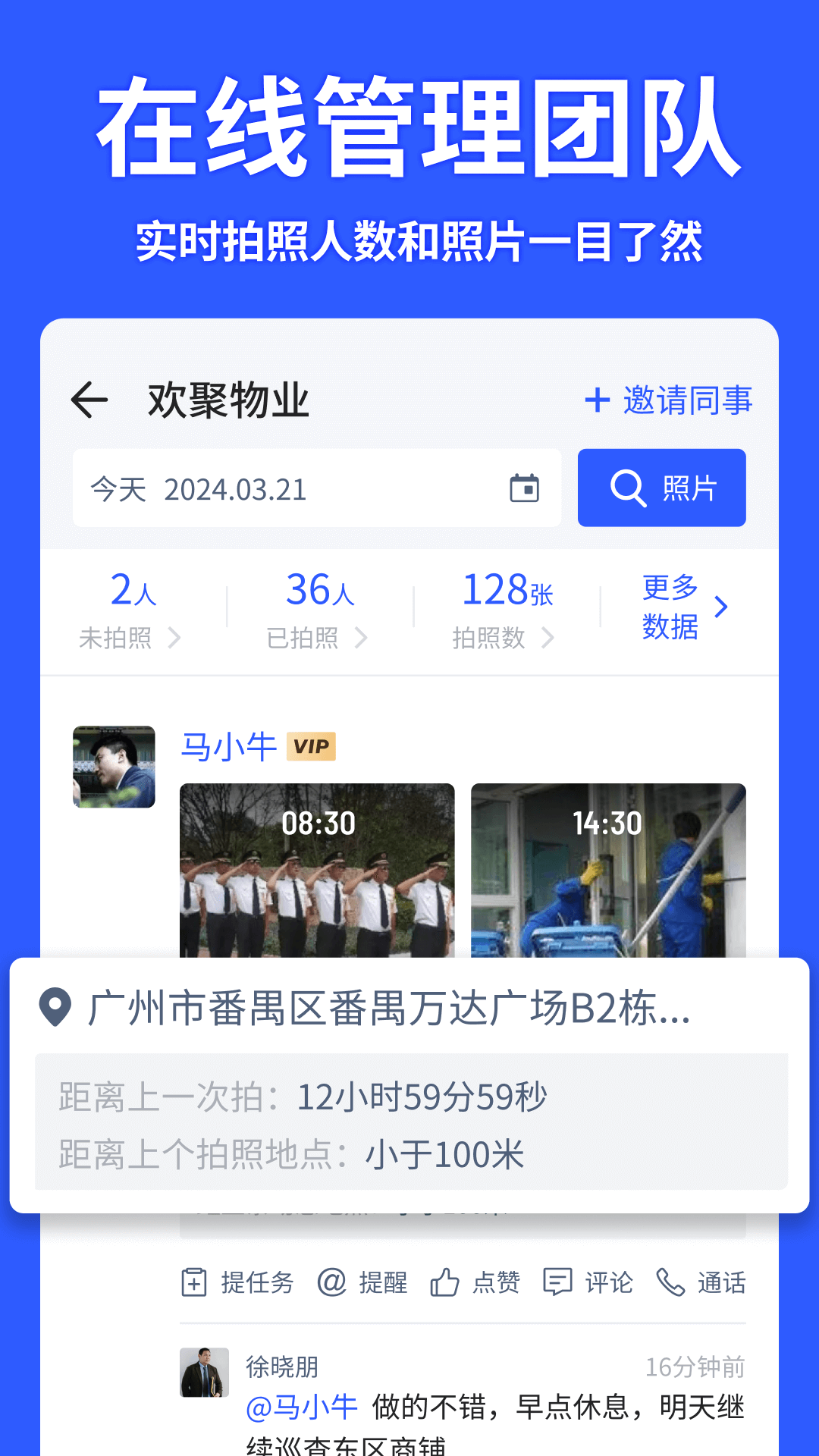Tap the back arrow to leave 欢聚物业
Screen dimensions: 819x1456
89,400
